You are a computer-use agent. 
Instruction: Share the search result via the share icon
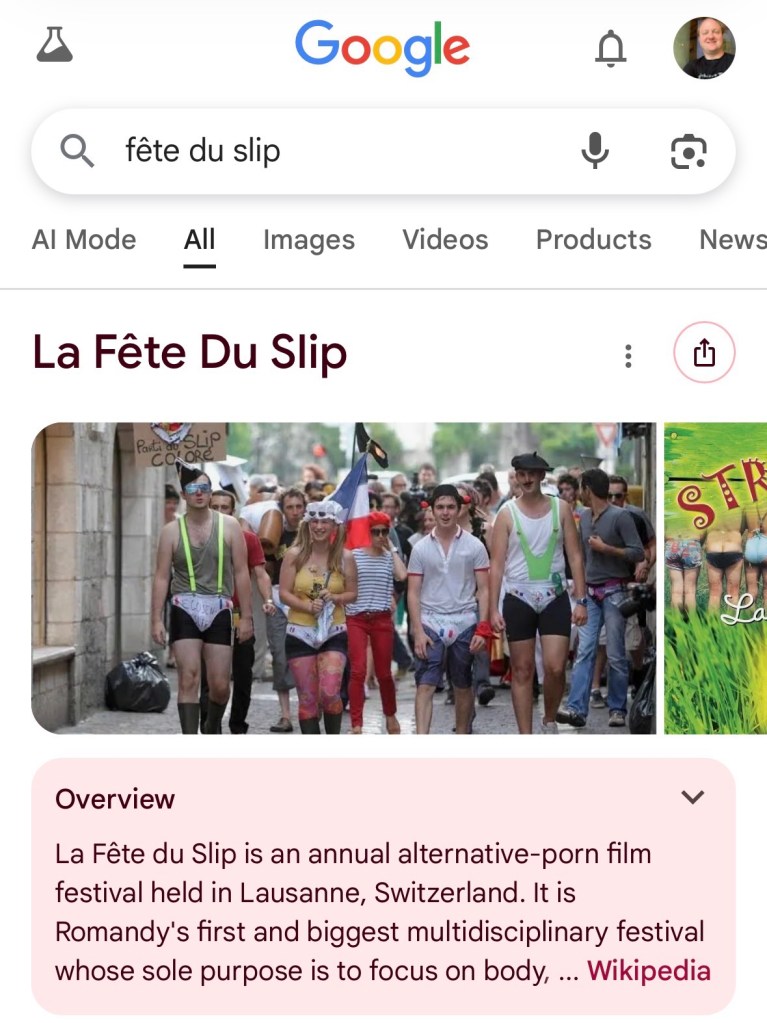[x=706, y=353]
